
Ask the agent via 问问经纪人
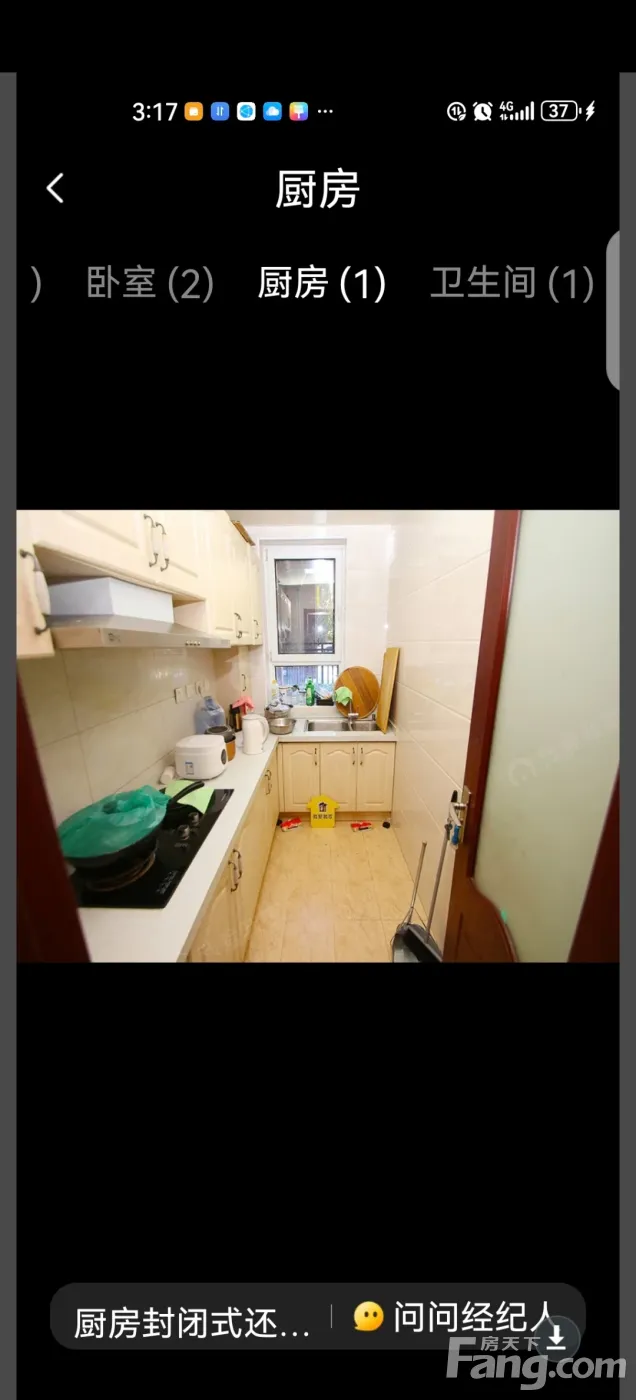click(455, 1317)
